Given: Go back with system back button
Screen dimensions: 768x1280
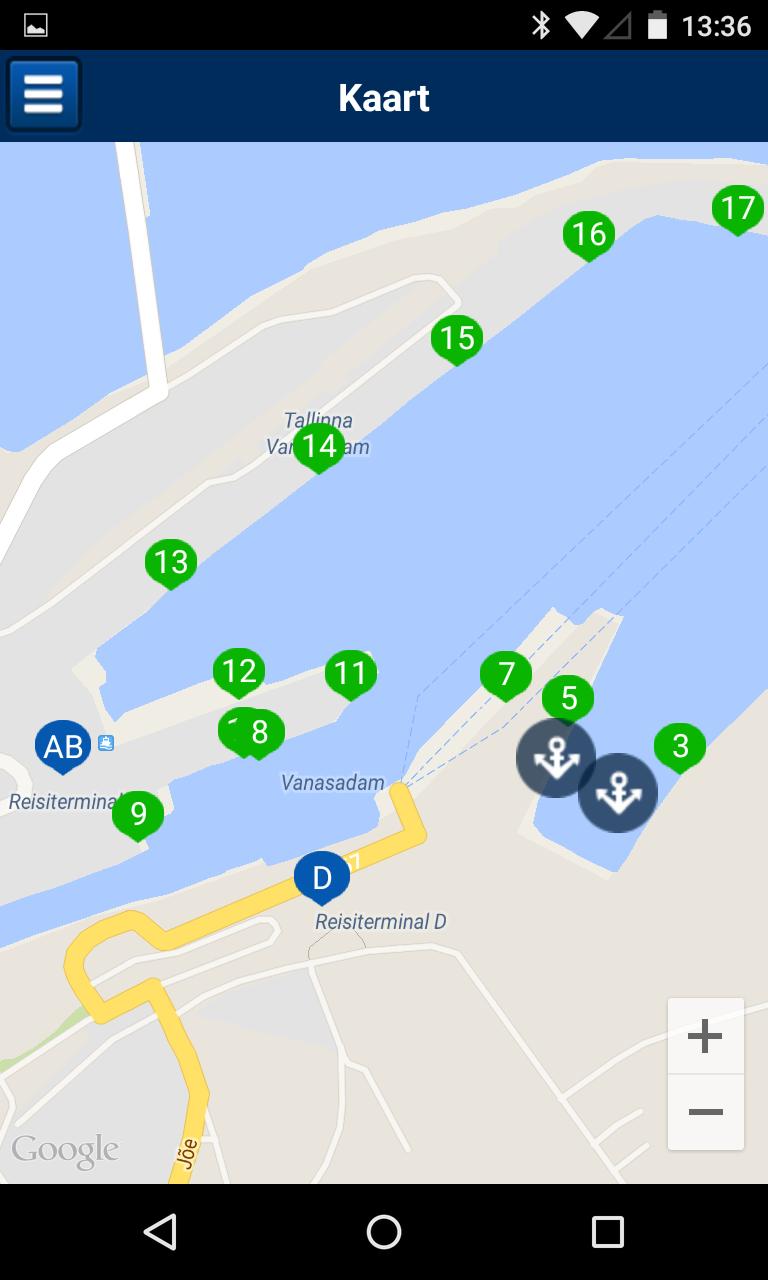Looking at the screenshot, I should click(160, 1232).
